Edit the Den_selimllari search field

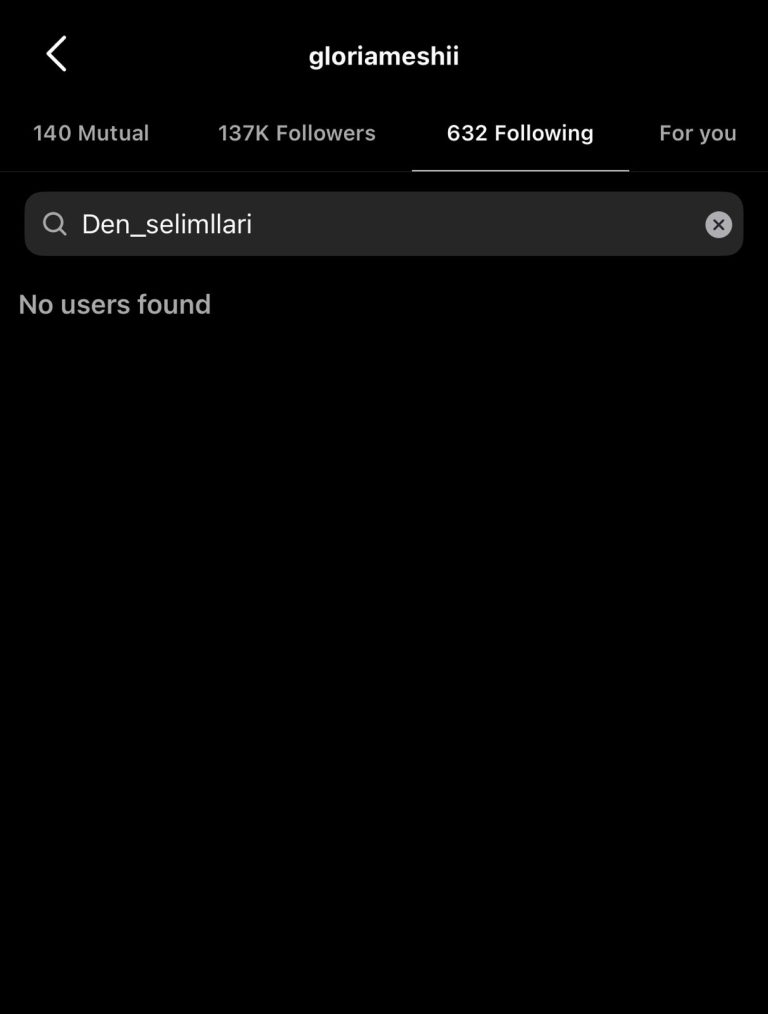click(380, 224)
